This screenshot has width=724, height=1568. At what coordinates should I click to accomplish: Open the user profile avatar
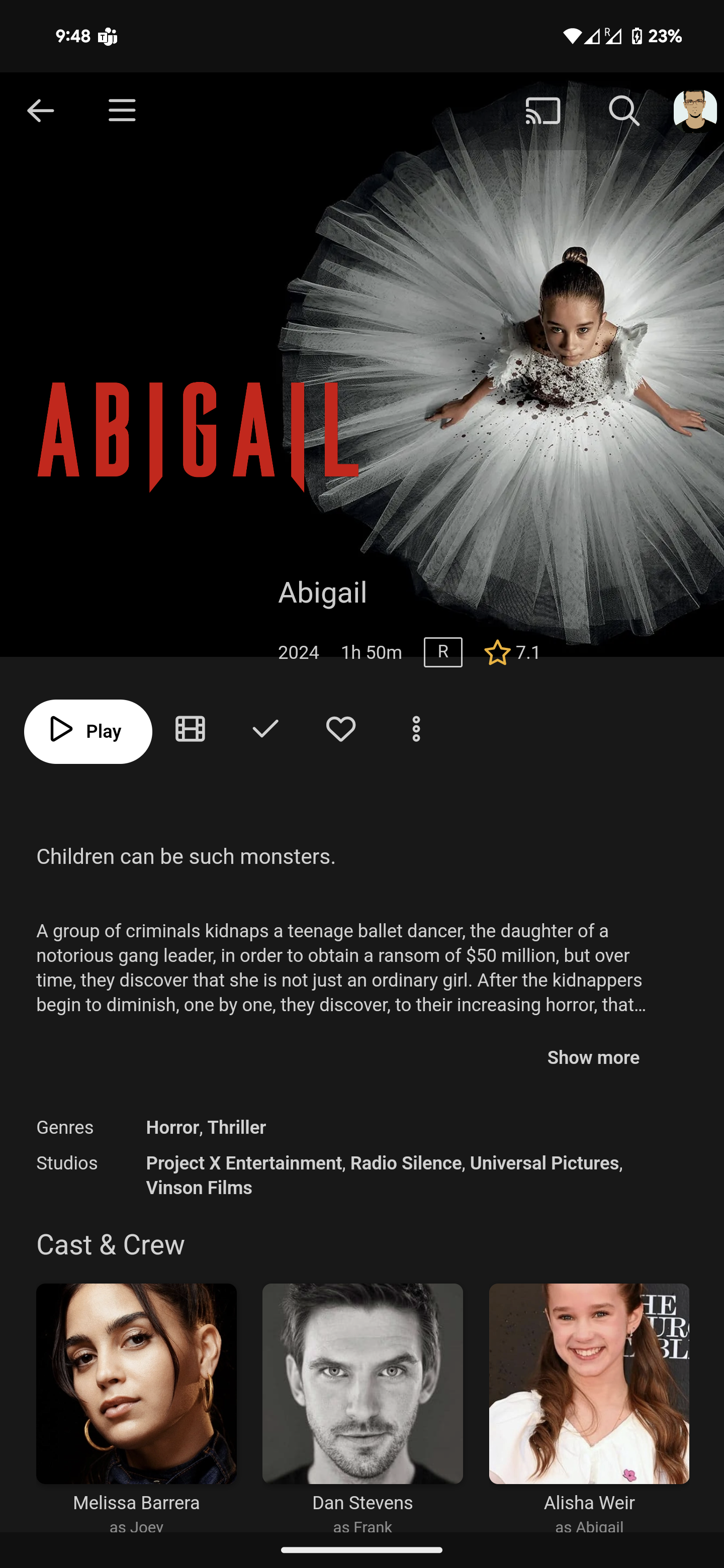point(694,111)
